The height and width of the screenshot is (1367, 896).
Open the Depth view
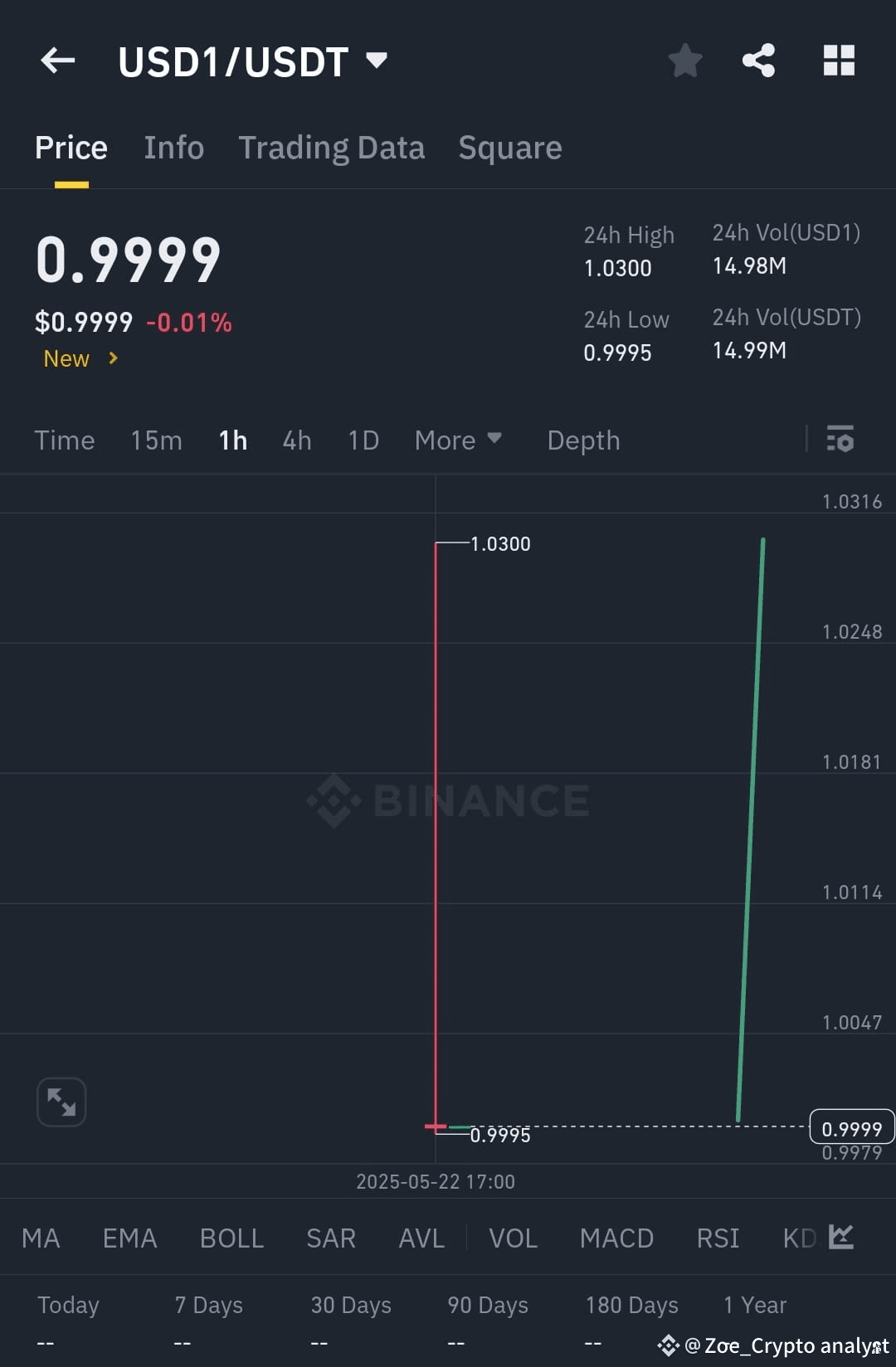[583, 440]
